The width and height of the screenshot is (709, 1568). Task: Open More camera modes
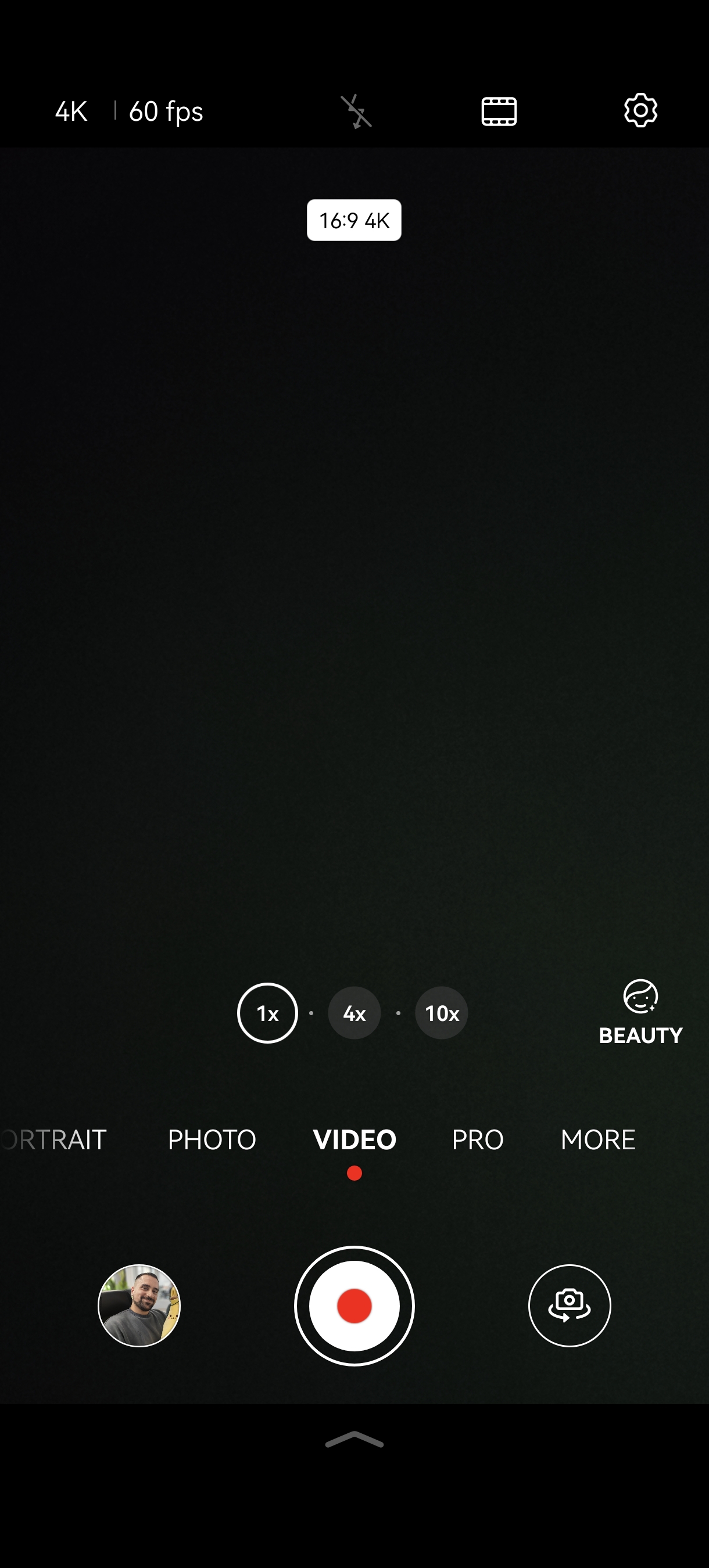pos(597,1139)
